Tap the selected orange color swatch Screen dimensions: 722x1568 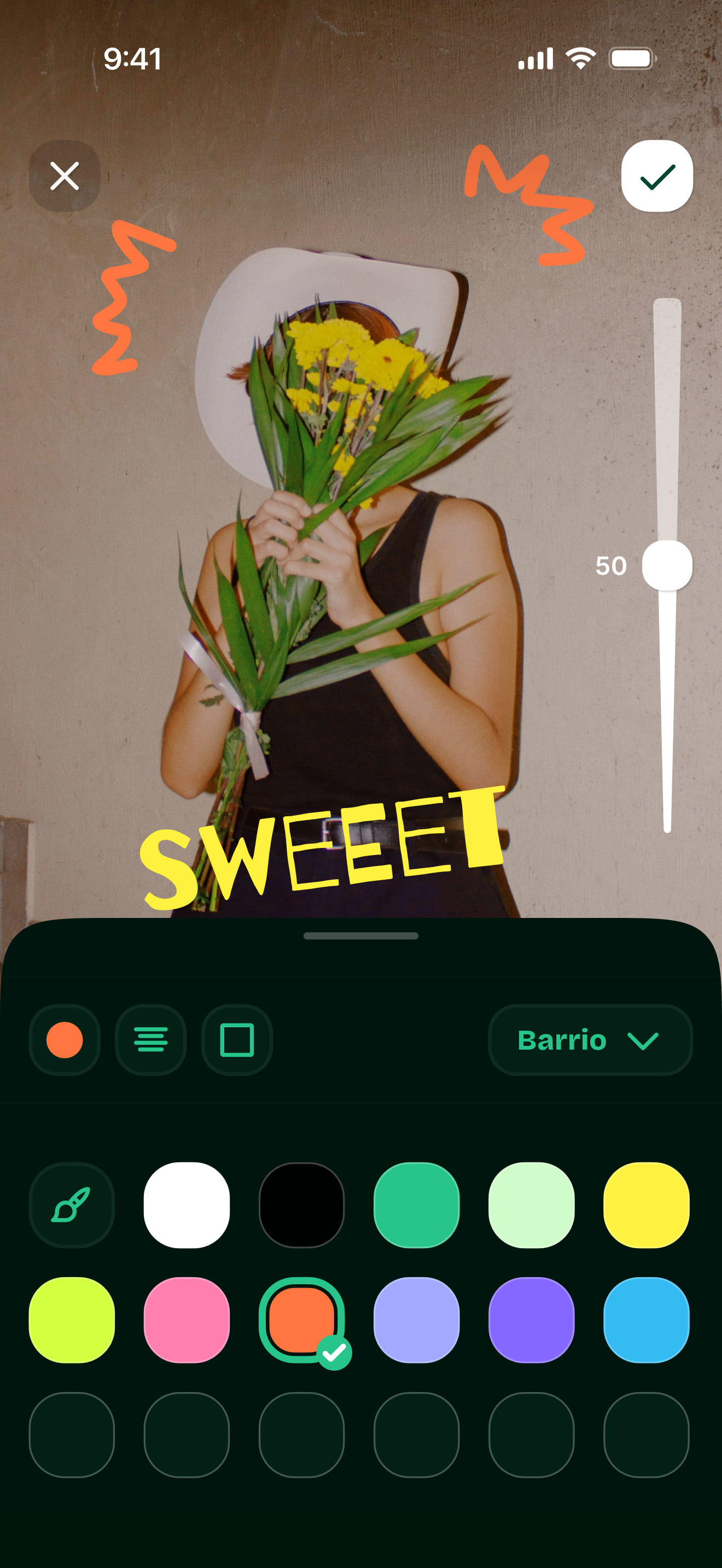click(301, 1319)
